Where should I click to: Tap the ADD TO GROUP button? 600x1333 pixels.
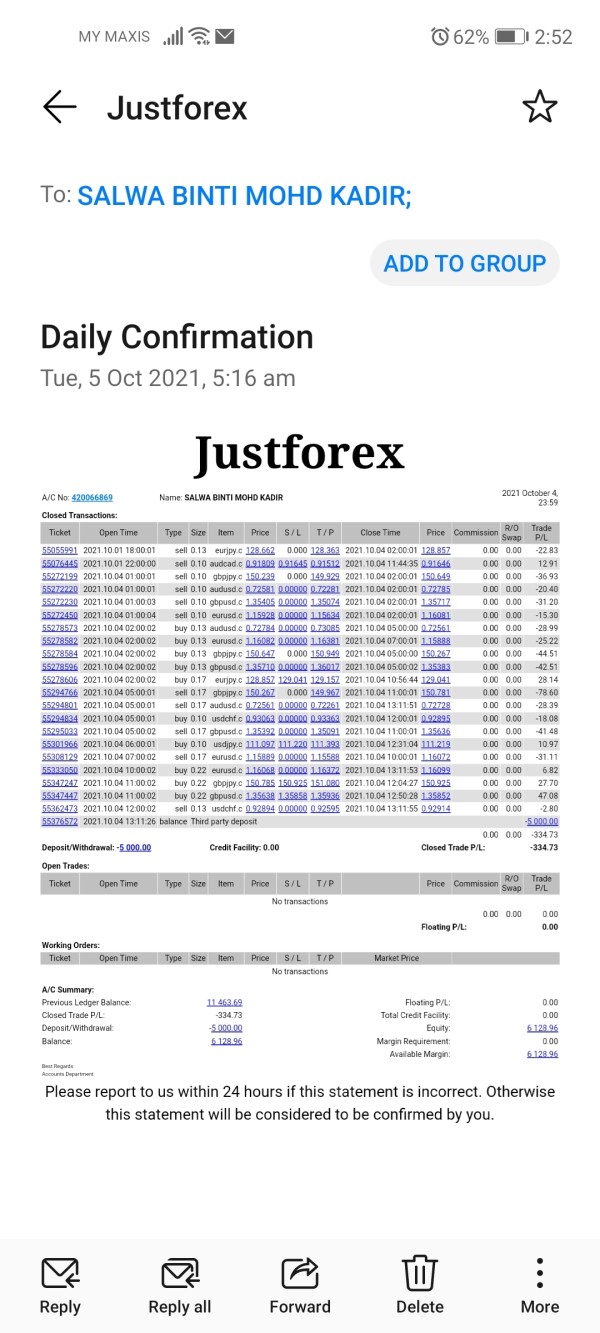point(465,263)
